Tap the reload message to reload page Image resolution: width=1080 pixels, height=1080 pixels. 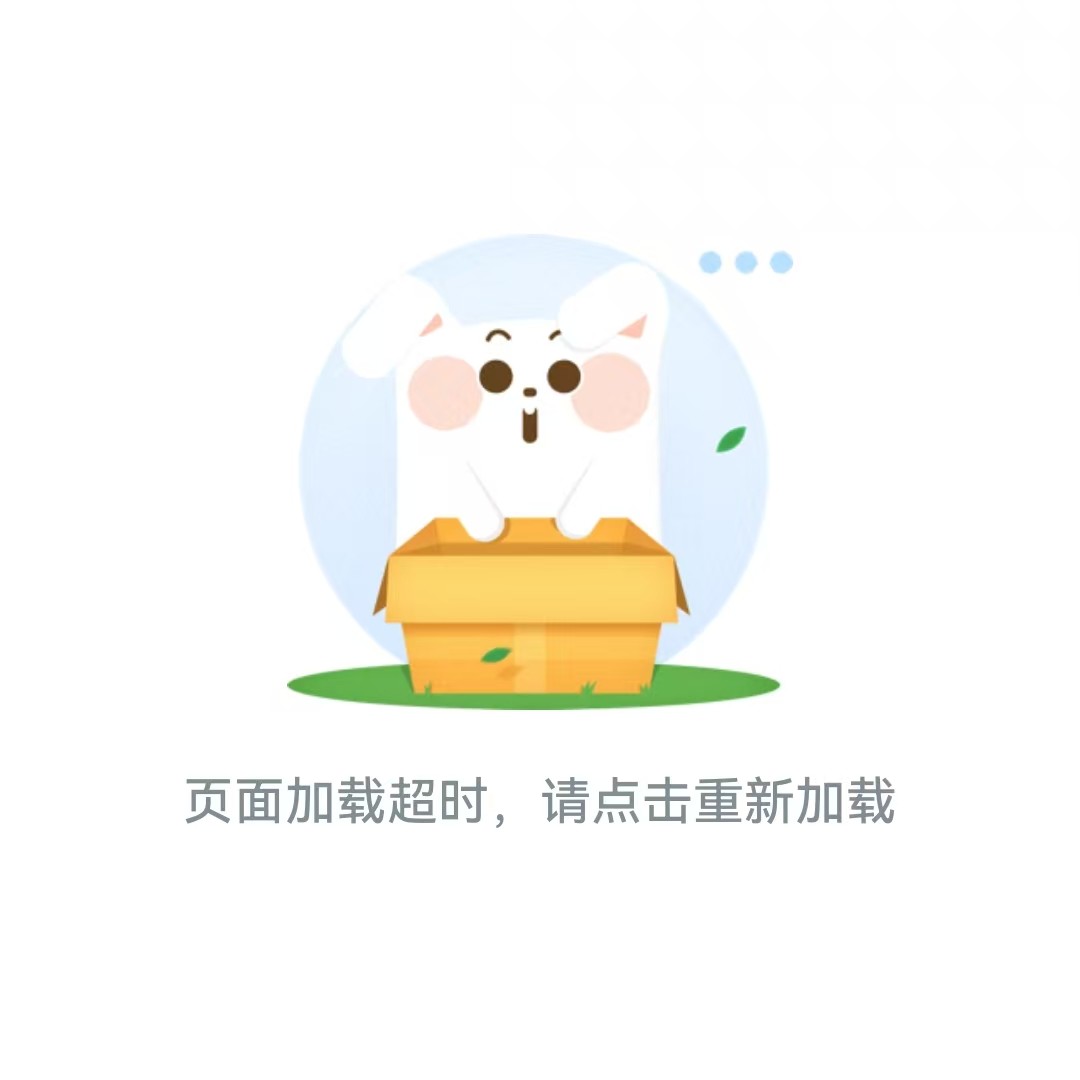540,802
